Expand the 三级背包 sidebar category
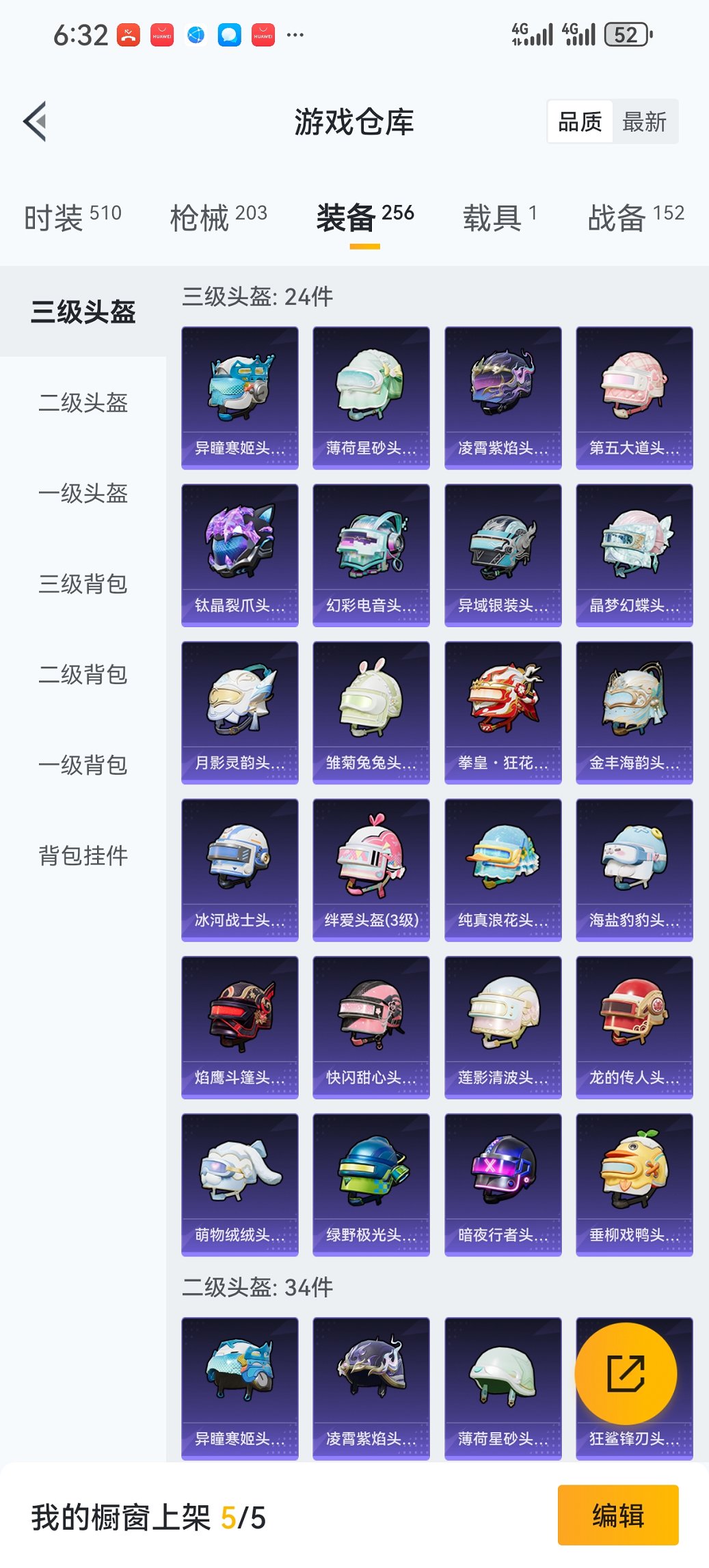Image resolution: width=709 pixels, height=1568 pixels. pos(82,585)
